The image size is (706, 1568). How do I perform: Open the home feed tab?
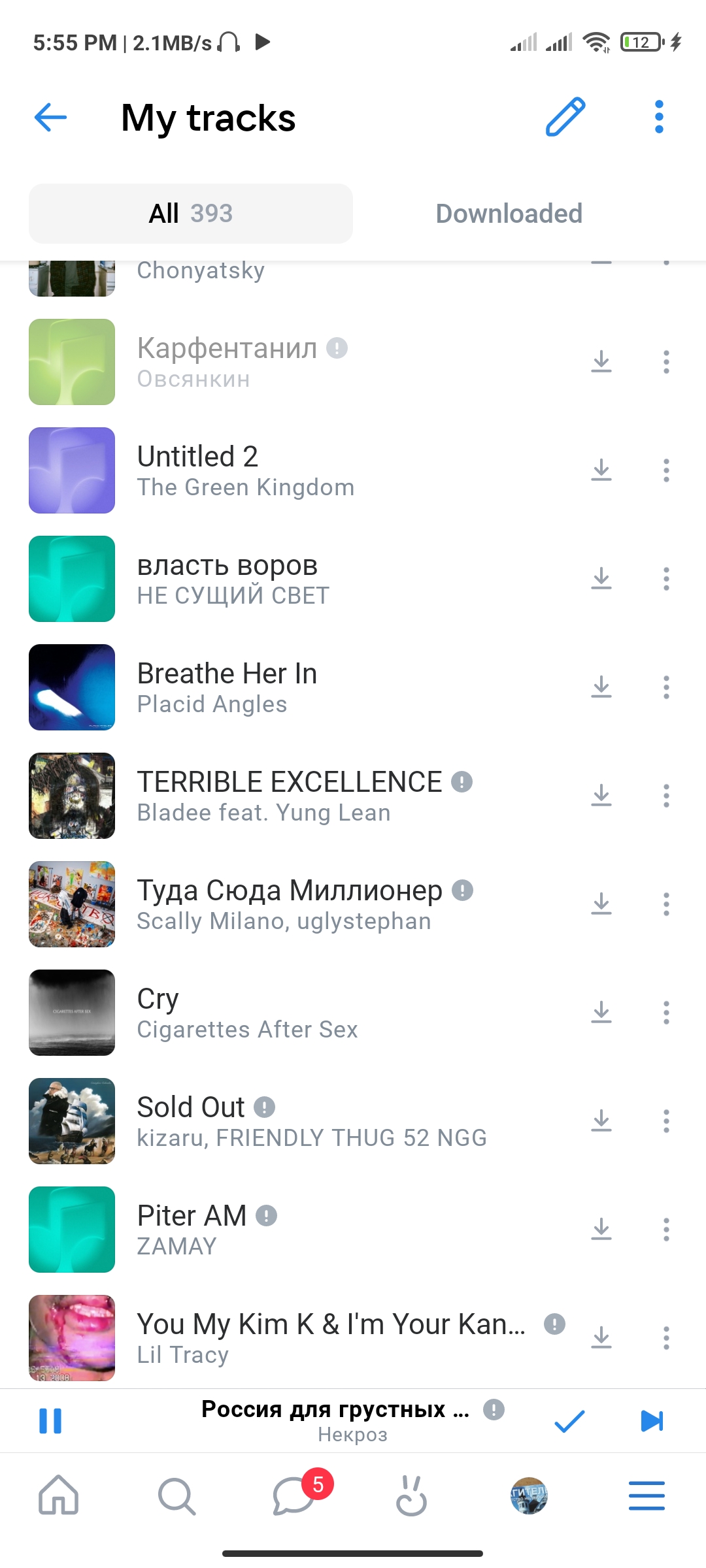click(59, 1495)
